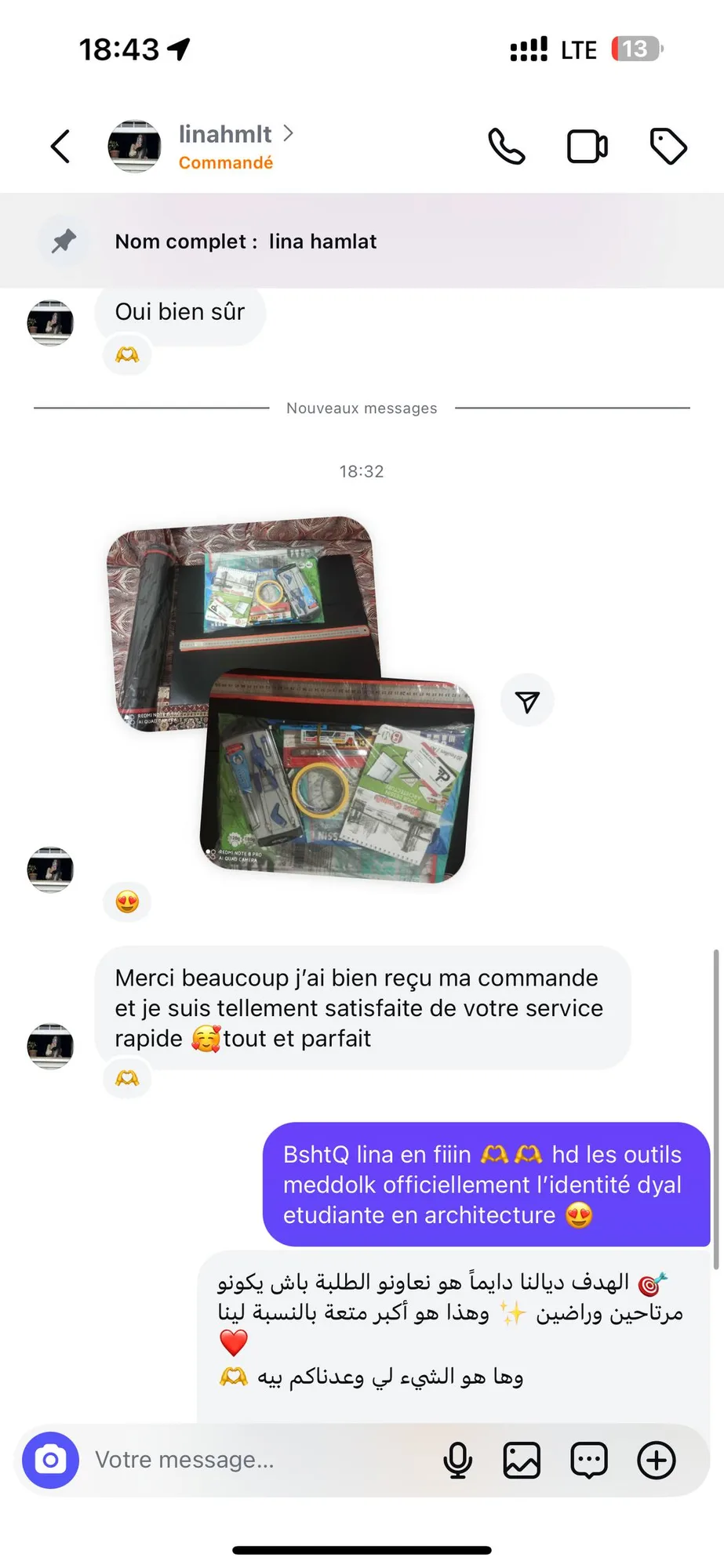The image size is (724, 1568).
Task: Start a voice call with linahmlt
Action: (x=506, y=147)
